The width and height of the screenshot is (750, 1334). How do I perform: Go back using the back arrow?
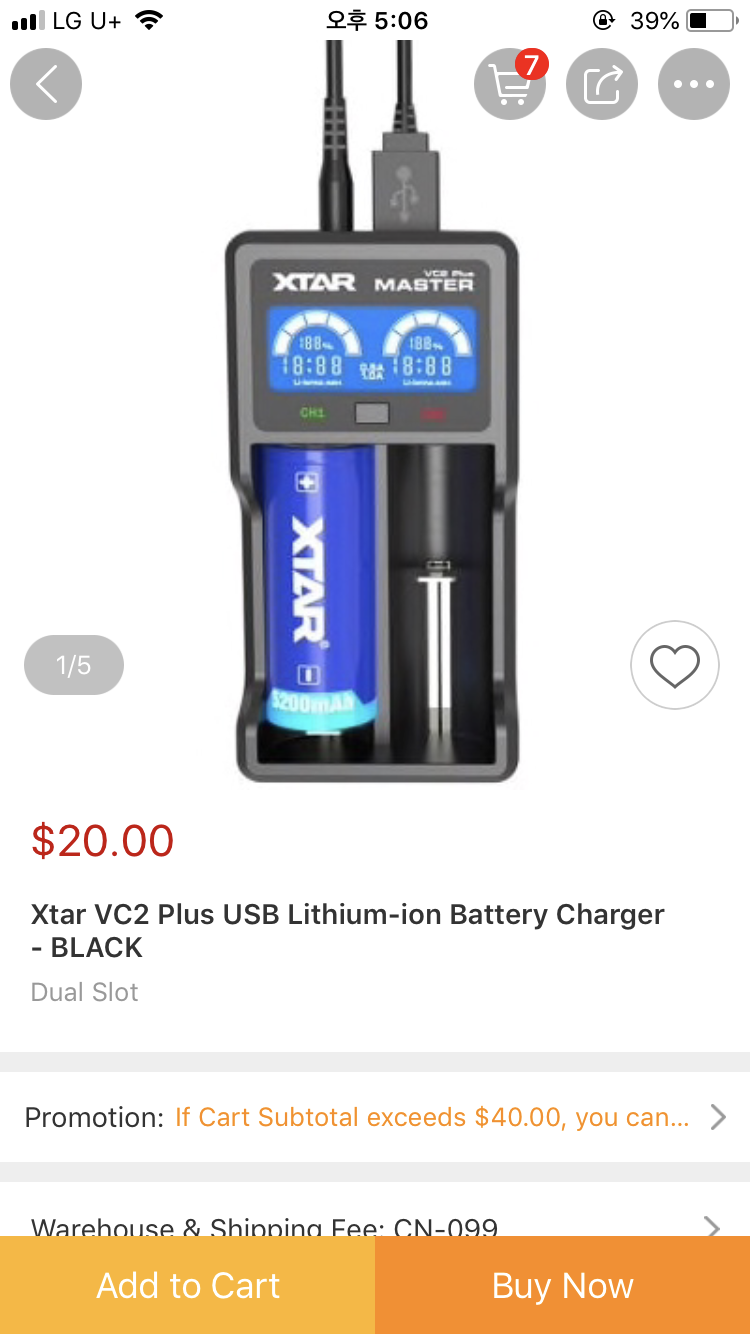46,85
